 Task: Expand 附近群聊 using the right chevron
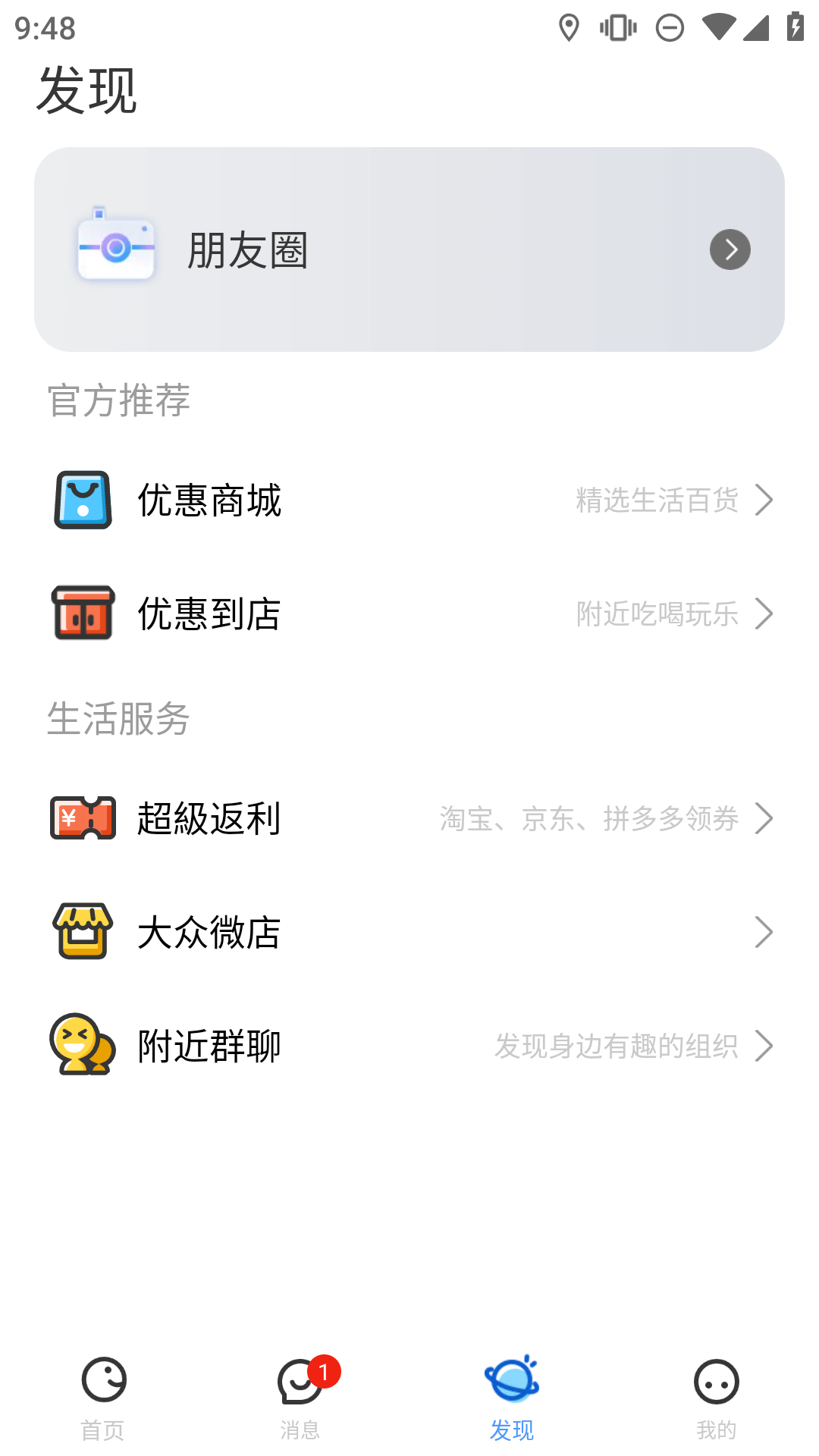click(x=763, y=1046)
